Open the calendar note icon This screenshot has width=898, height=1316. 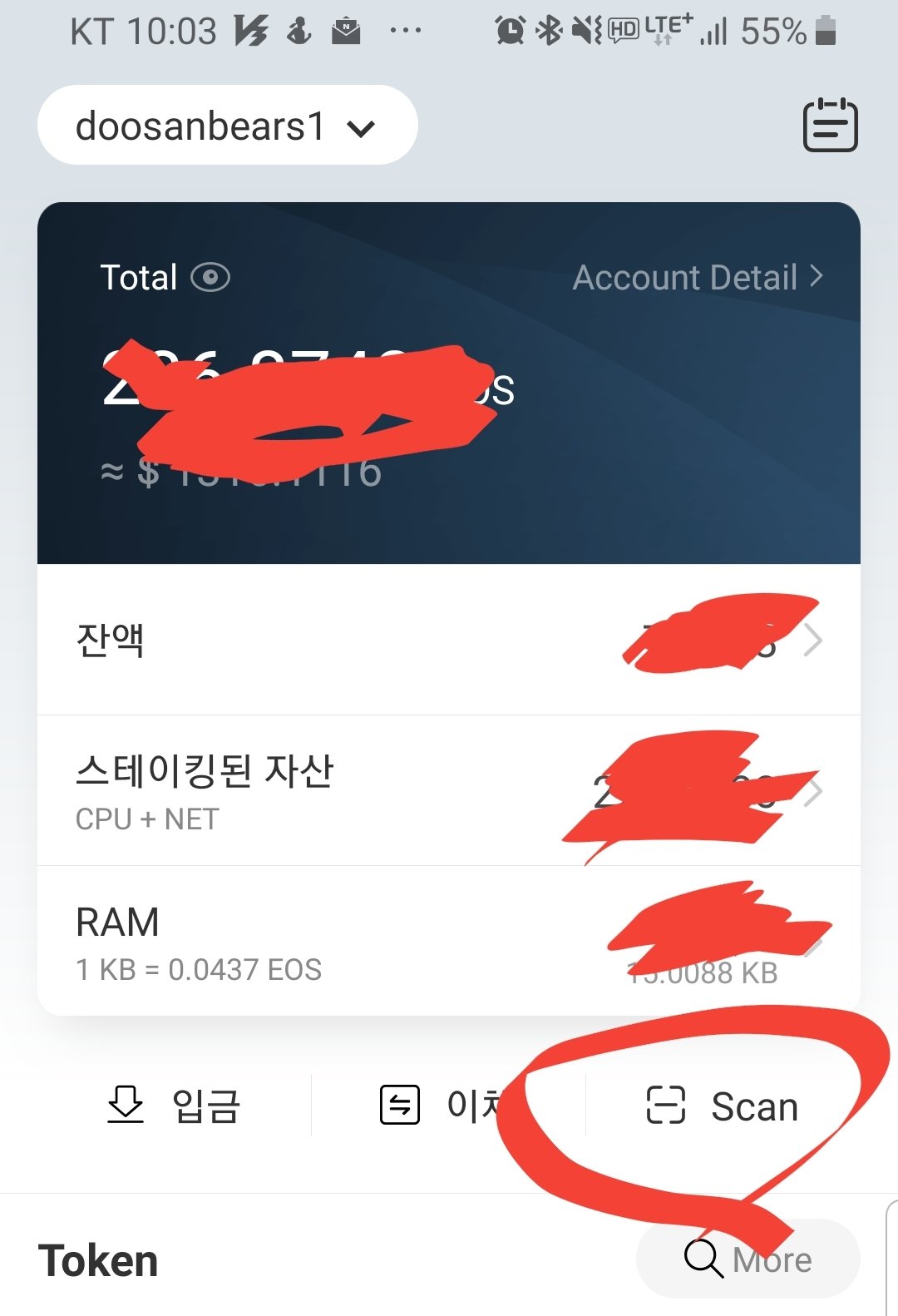tap(830, 126)
